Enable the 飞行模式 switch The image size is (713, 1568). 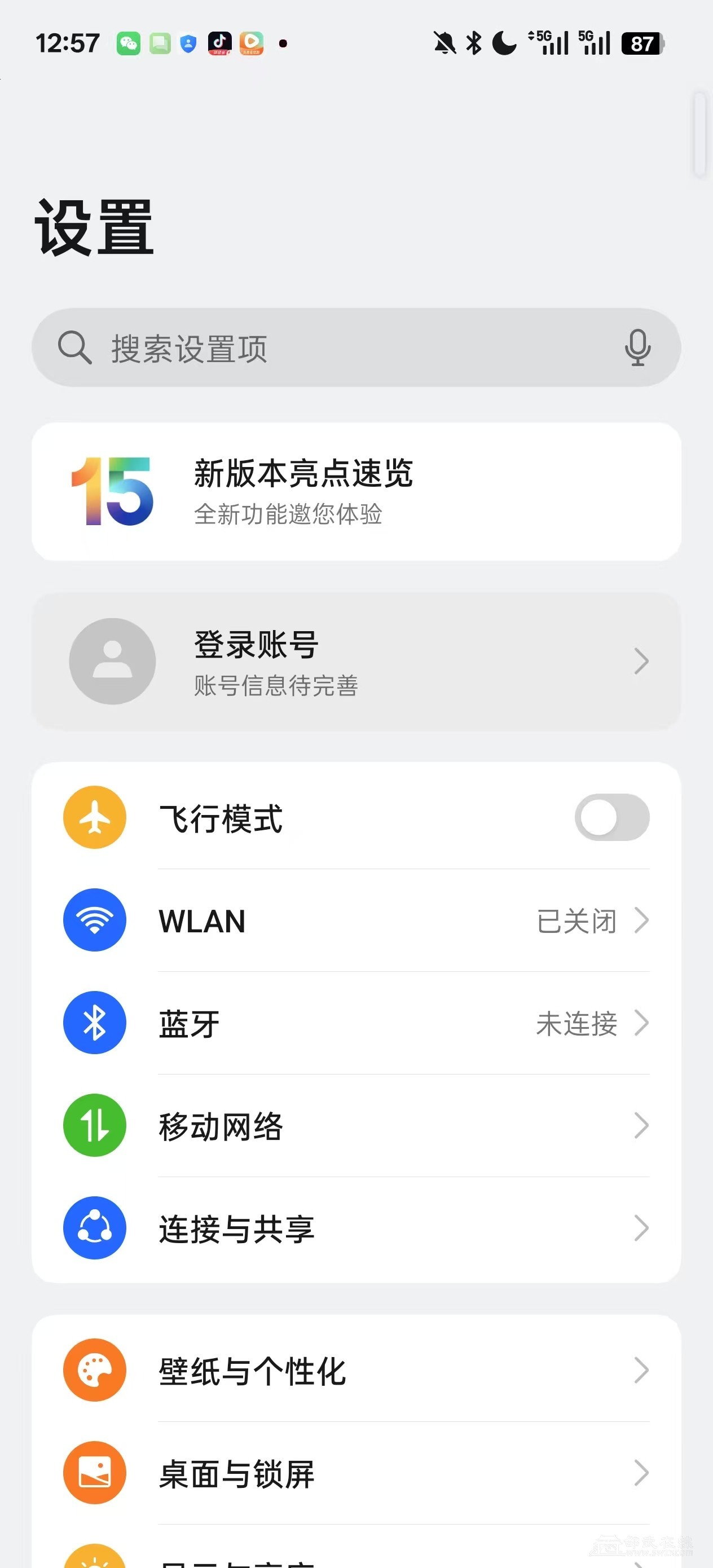[611, 817]
